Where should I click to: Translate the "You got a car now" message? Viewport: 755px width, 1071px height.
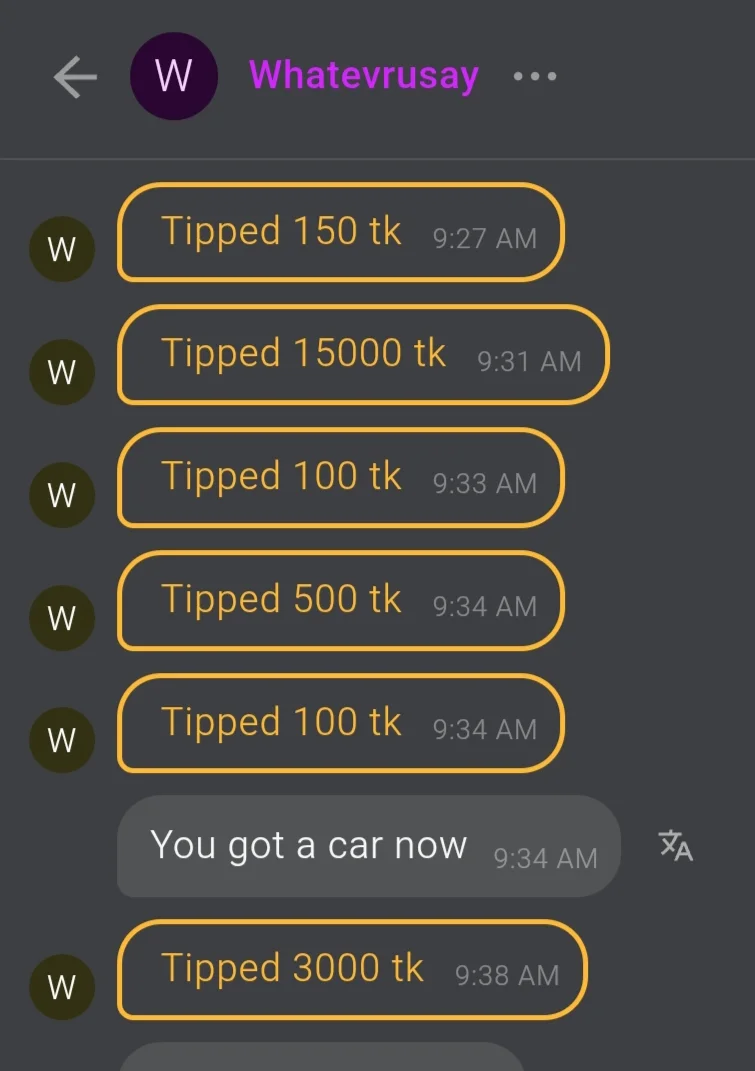pyautogui.click(x=676, y=846)
